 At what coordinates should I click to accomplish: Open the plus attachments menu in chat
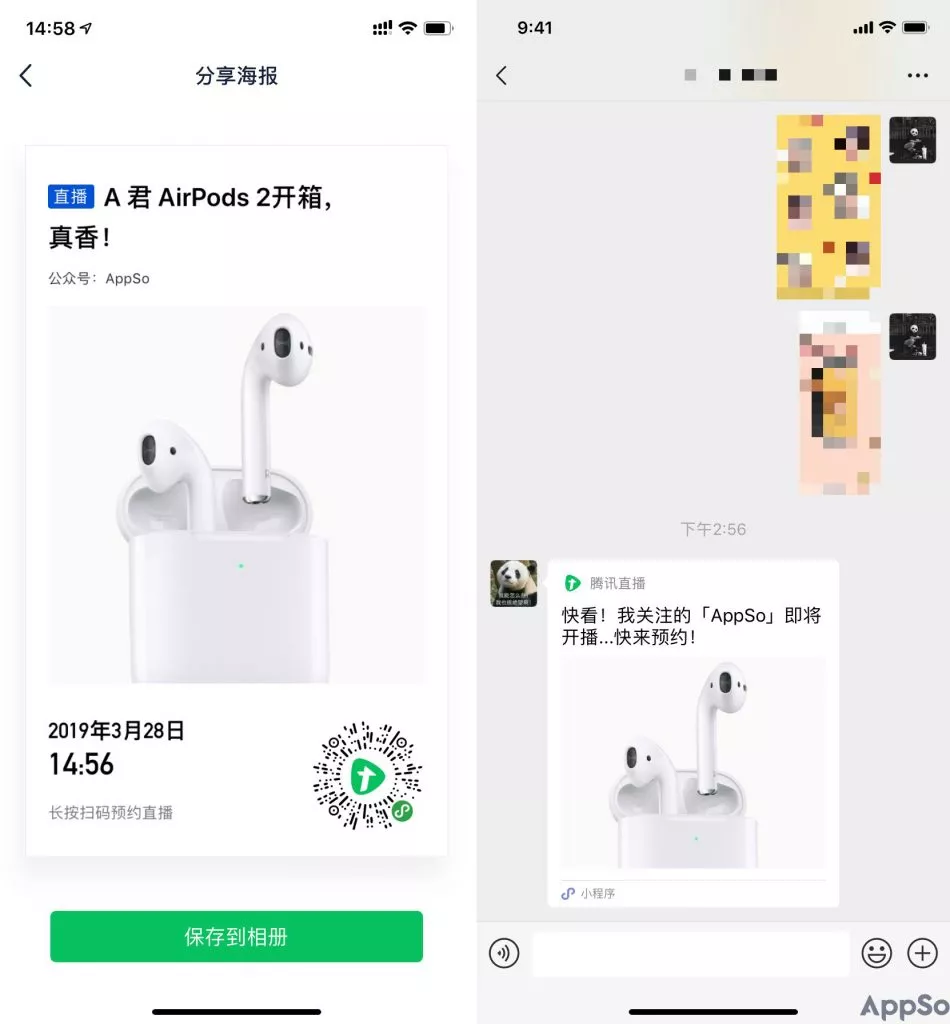(922, 954)
